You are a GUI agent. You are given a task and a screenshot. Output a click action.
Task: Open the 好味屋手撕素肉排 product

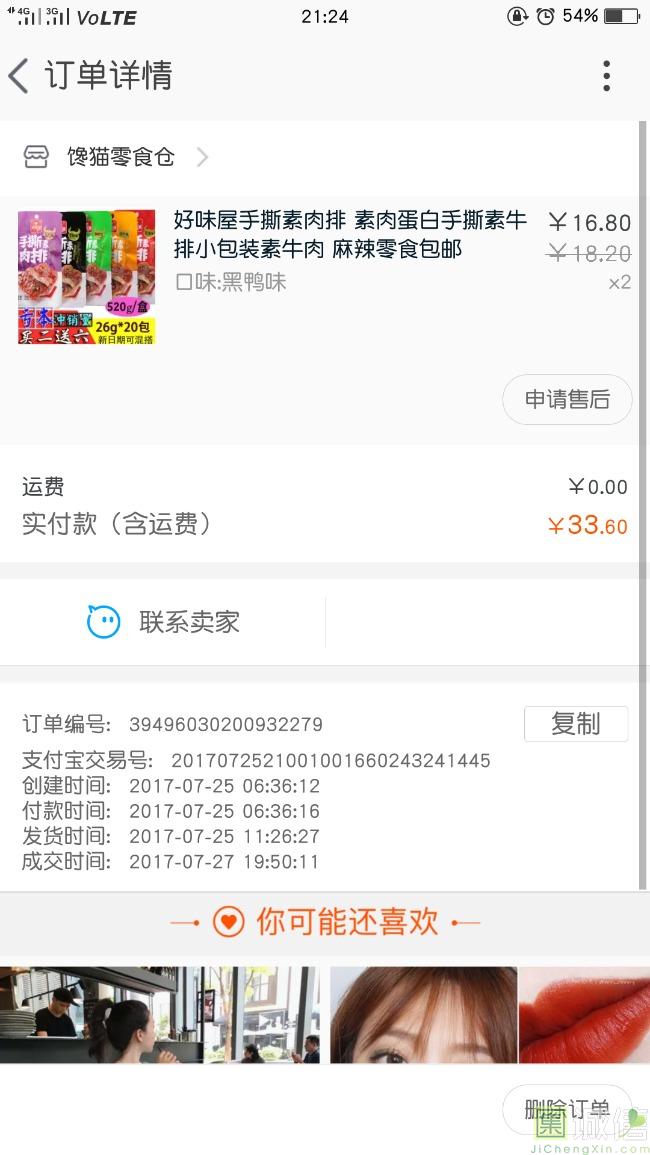[349, 234]
